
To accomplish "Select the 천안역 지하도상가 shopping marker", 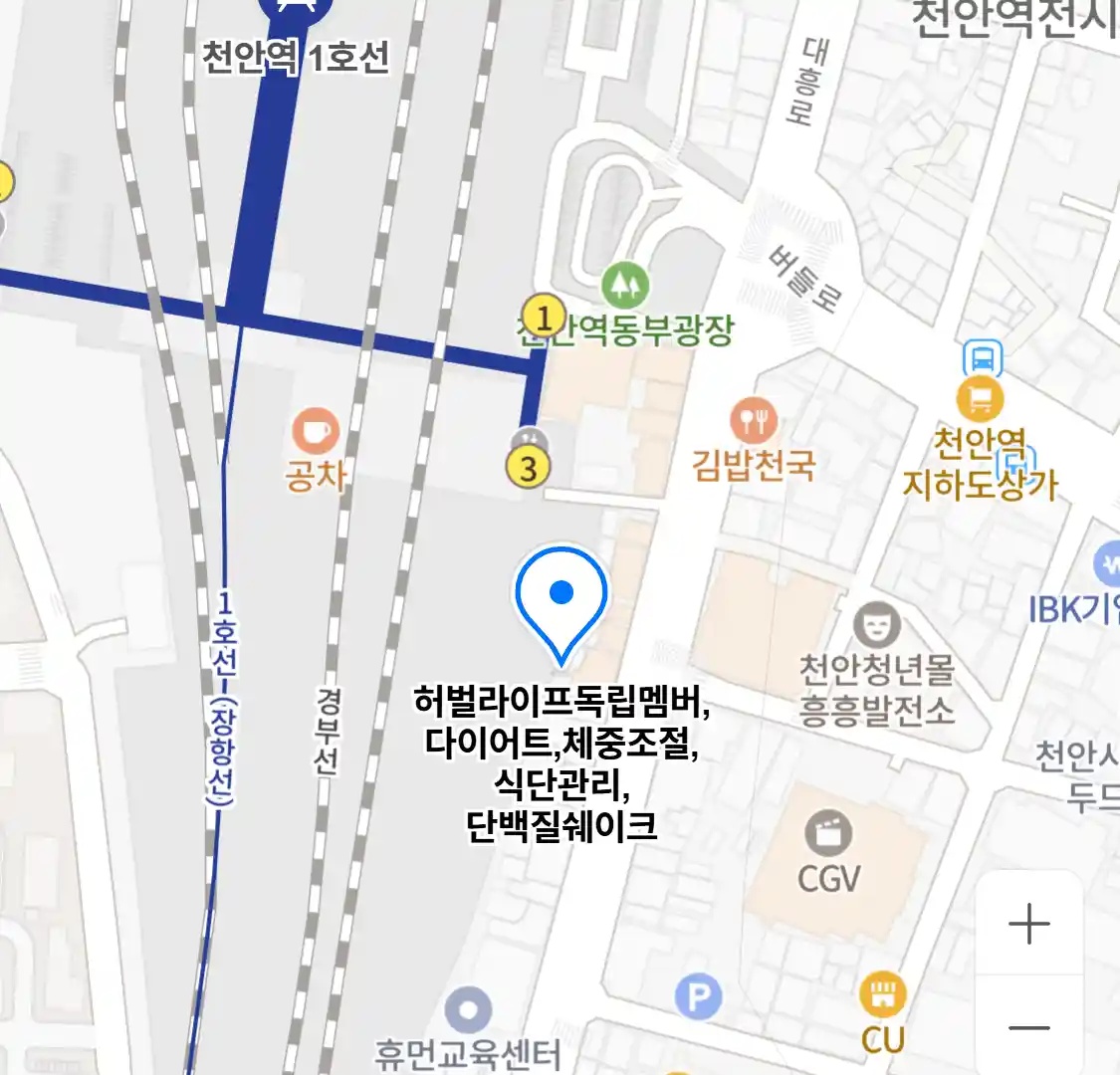I will coord(981,400).
